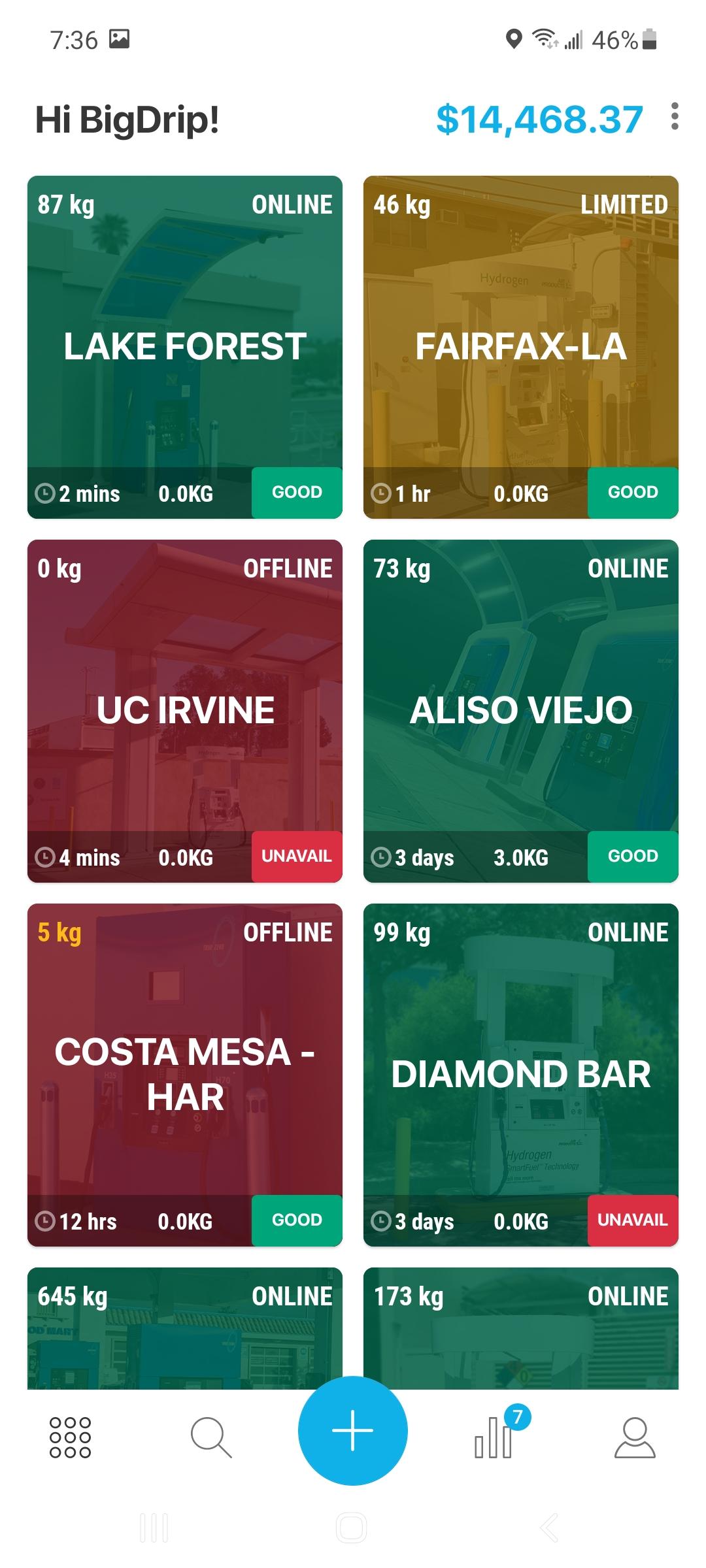The image size is (706, 1568).
Task: Tap the blue plus add button
Action: click(353, 1430)
